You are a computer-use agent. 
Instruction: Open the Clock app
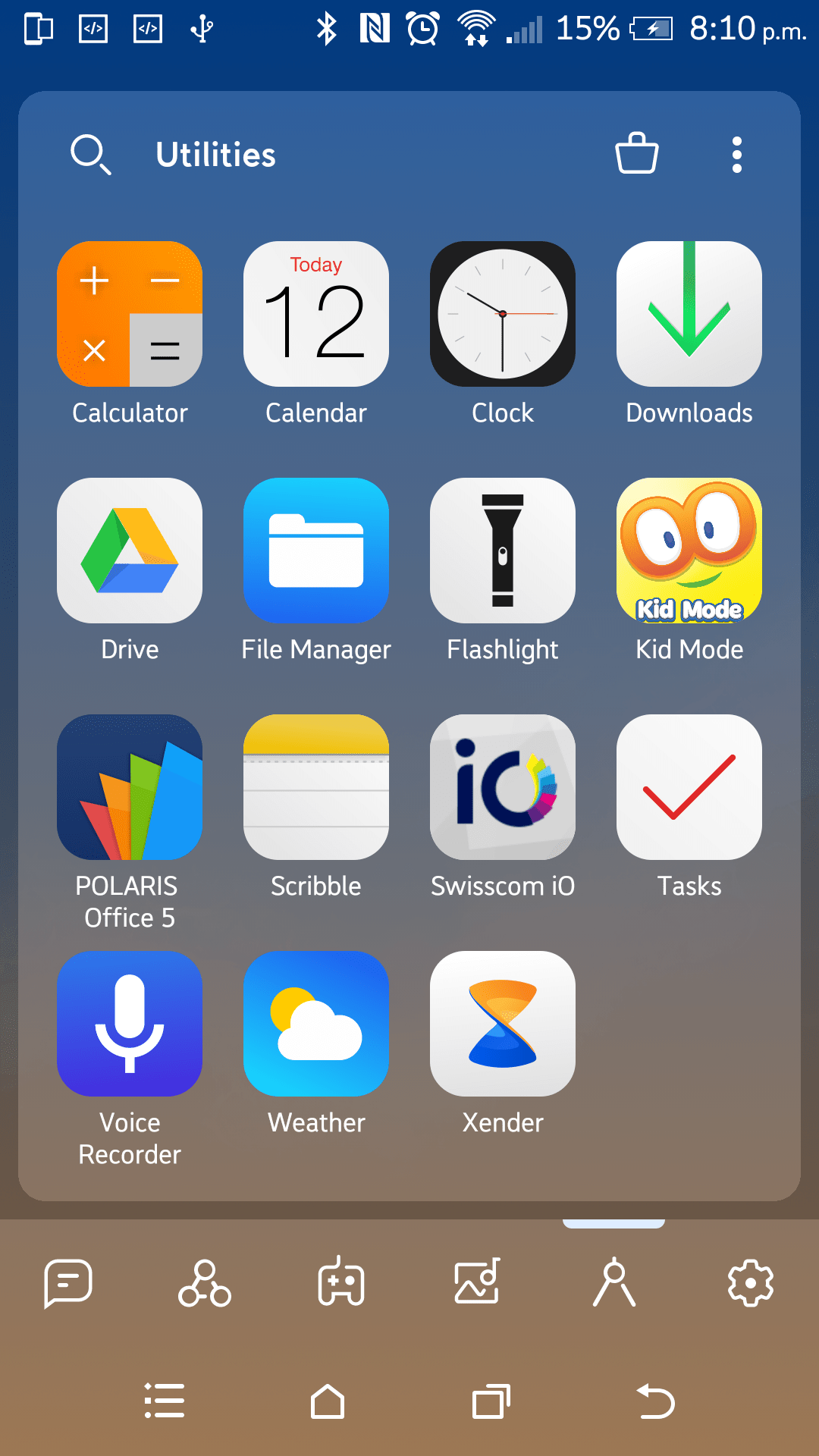[503, 314]
